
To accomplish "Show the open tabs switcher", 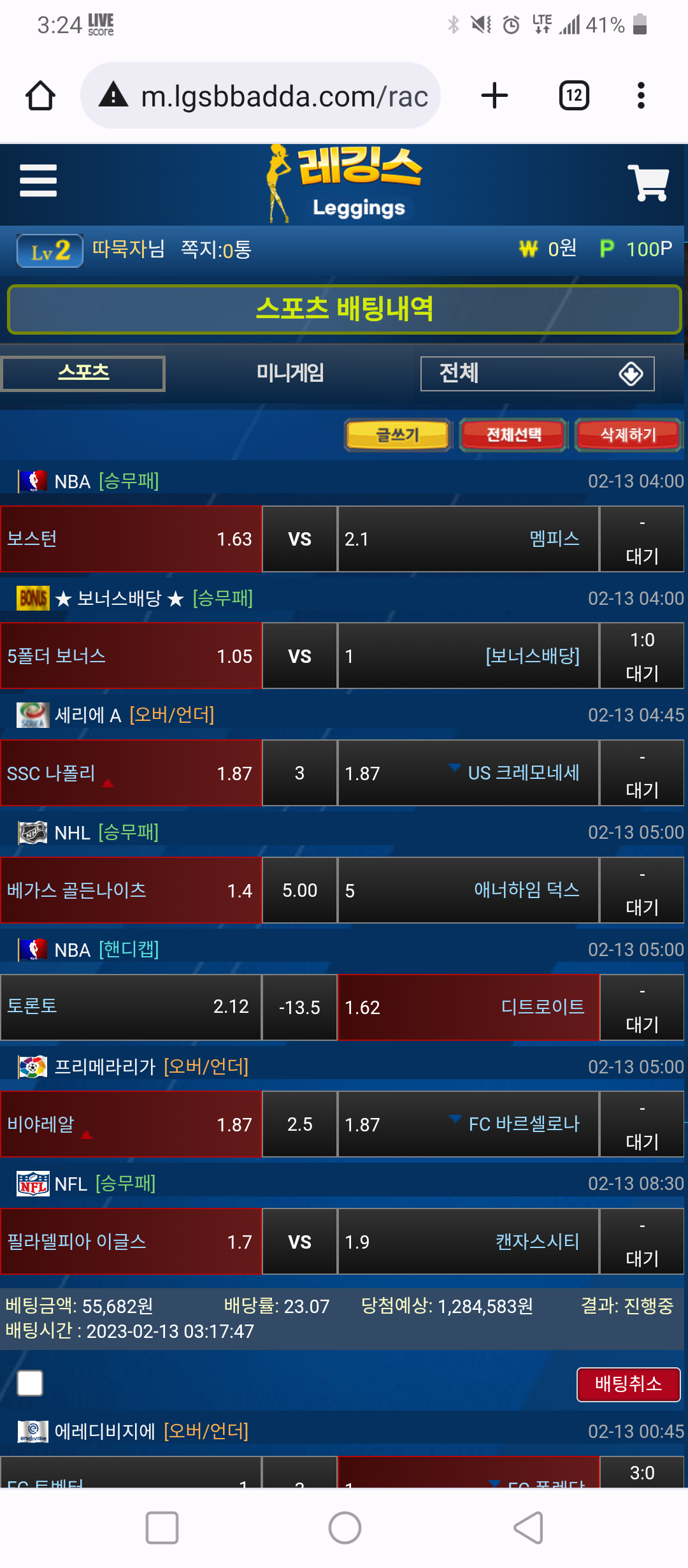I will pyautogui.click(x=574, y=96).
